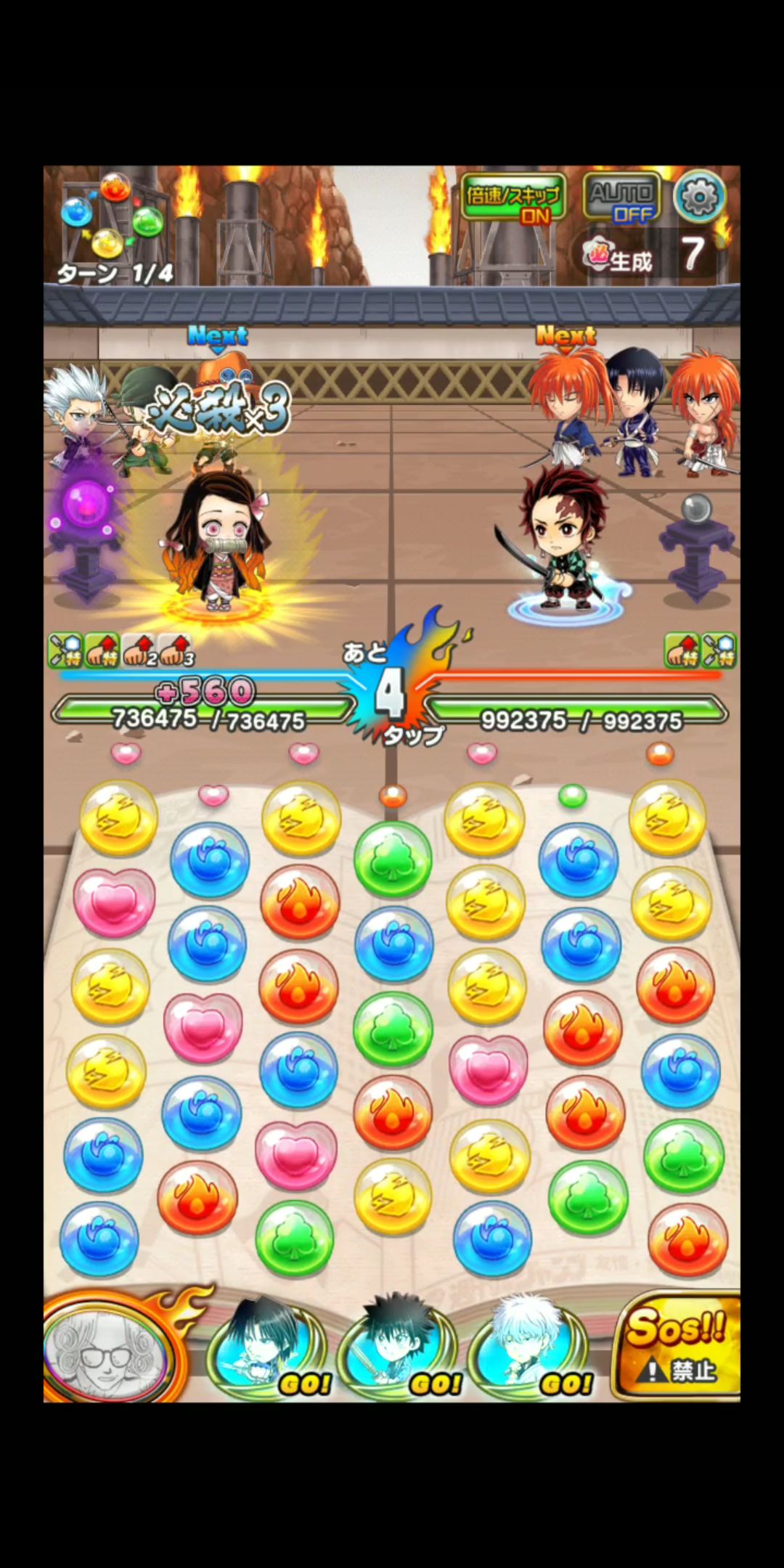Viewport: 784px width, 1568px height.
Task: Activate the white-haired helper's GO! skill
Action: [x=534, y=1347]
